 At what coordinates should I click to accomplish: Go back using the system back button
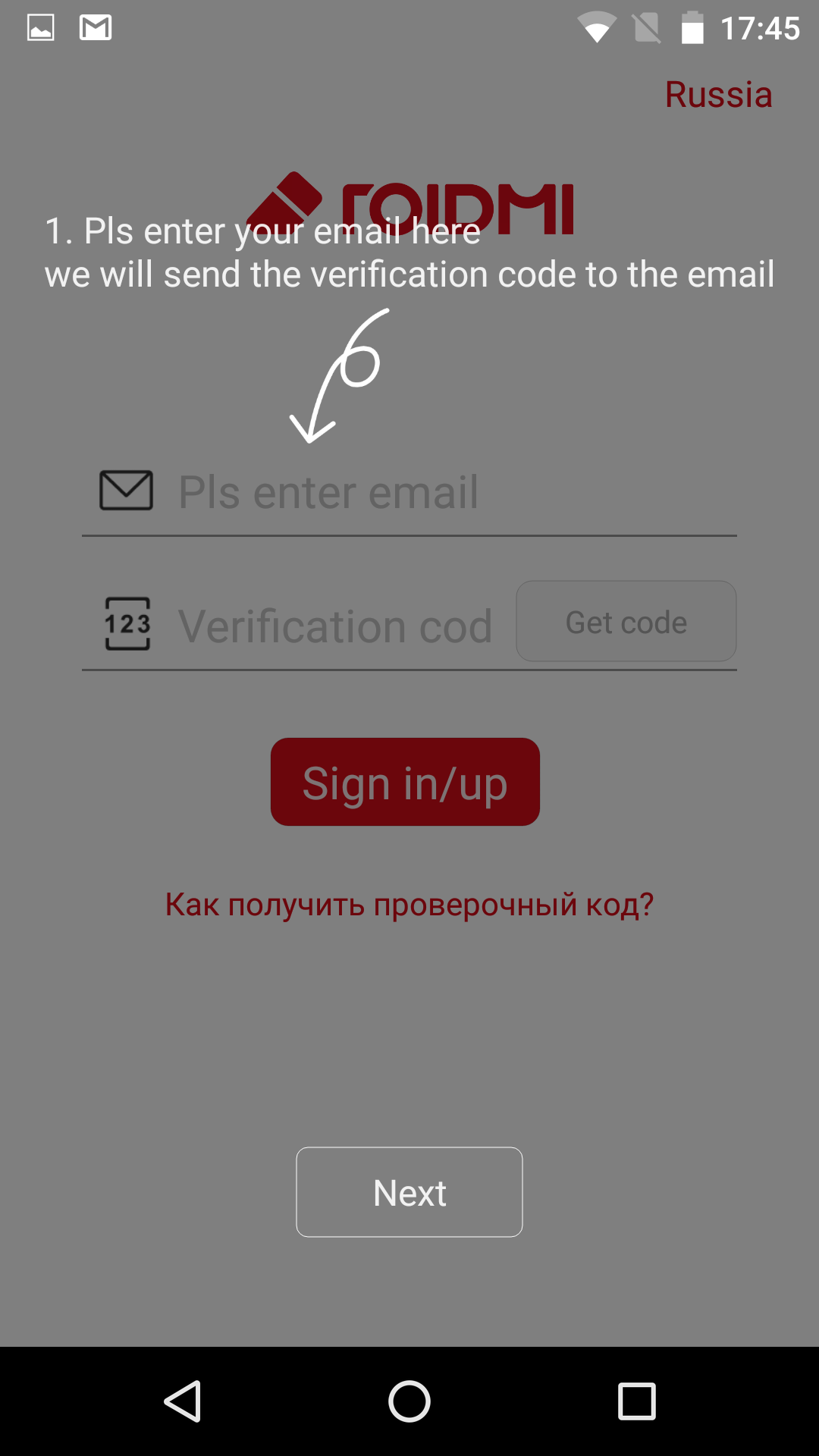click(x=183, y=1401)
